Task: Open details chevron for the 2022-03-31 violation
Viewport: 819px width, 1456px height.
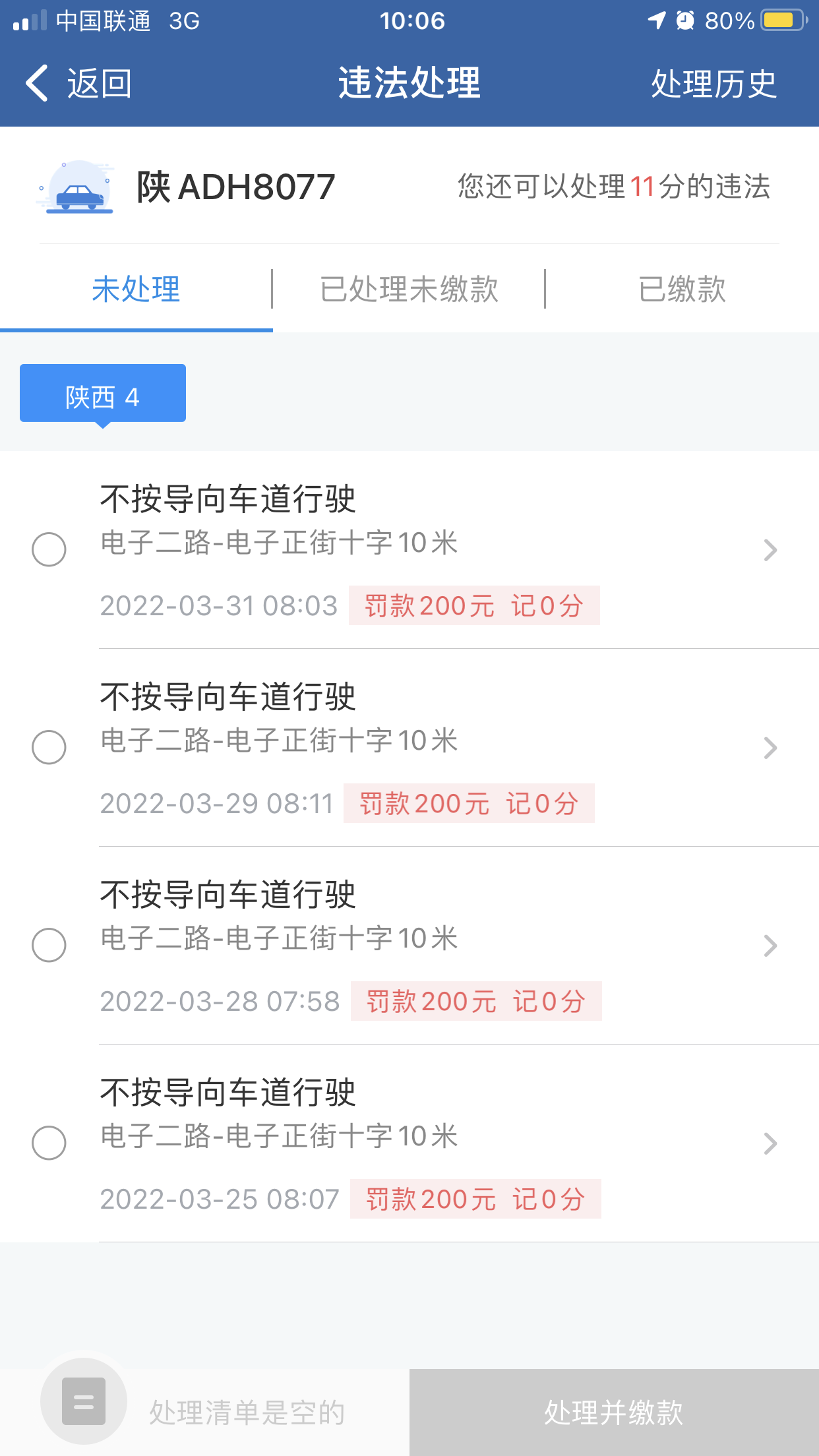Action: click(x=770, y=550)
